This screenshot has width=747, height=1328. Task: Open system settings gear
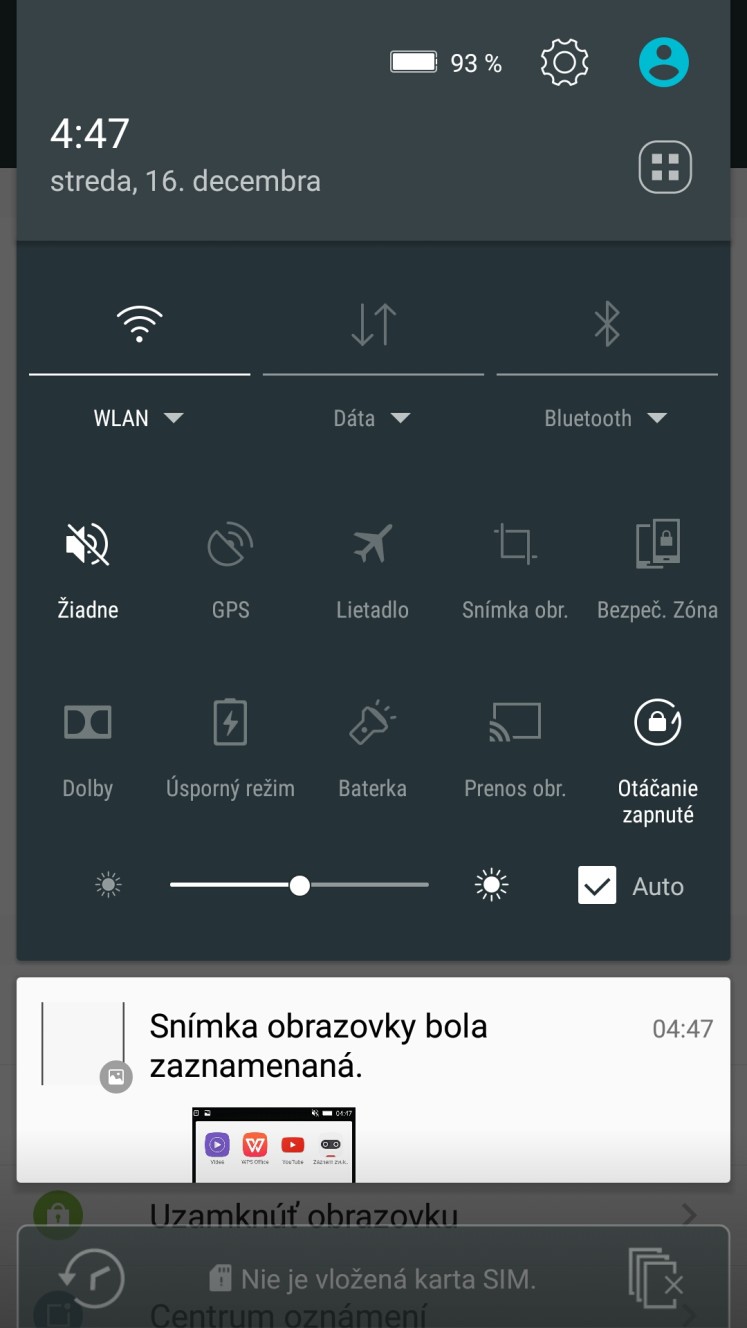coord(564,63)
